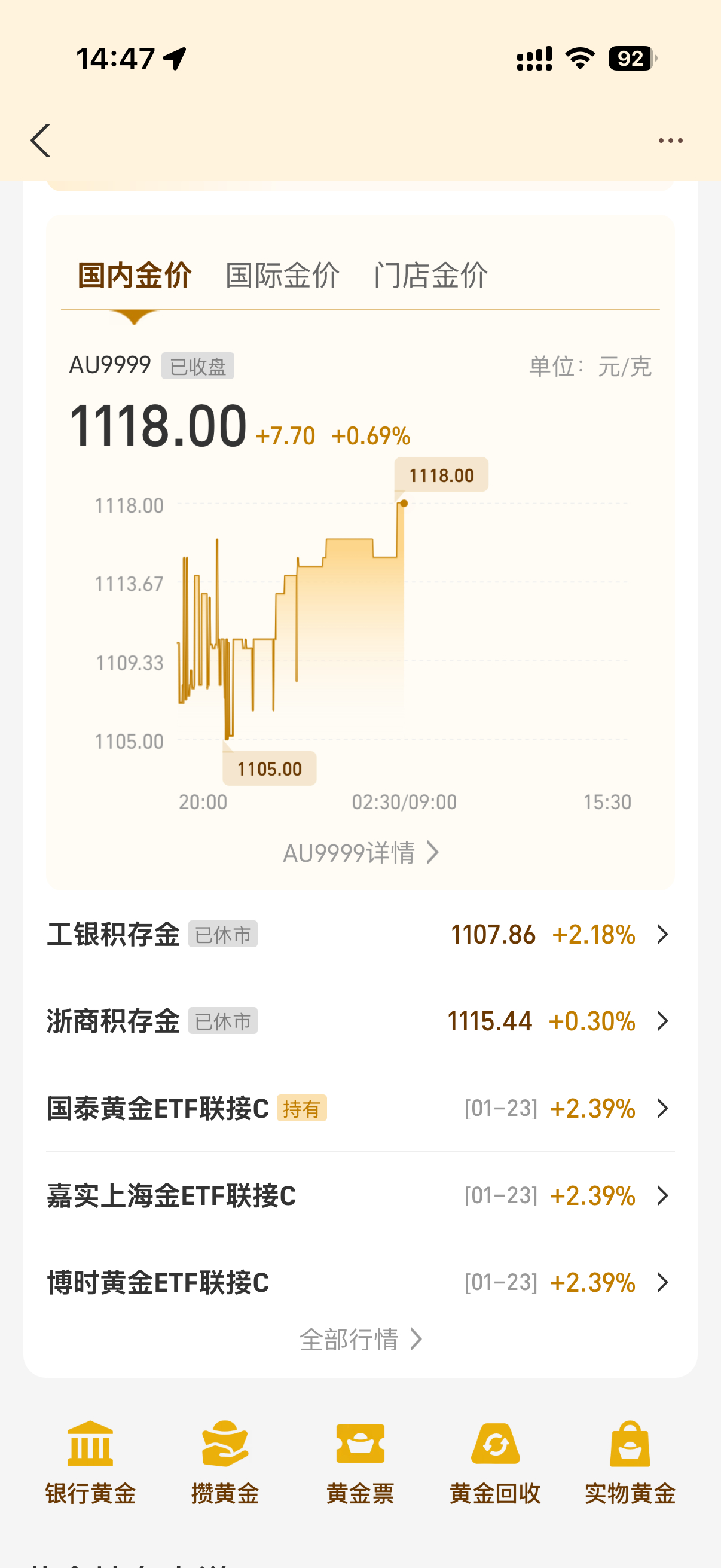Open AU9999详情 link
Screen dimensions: 721x1568
360,853
